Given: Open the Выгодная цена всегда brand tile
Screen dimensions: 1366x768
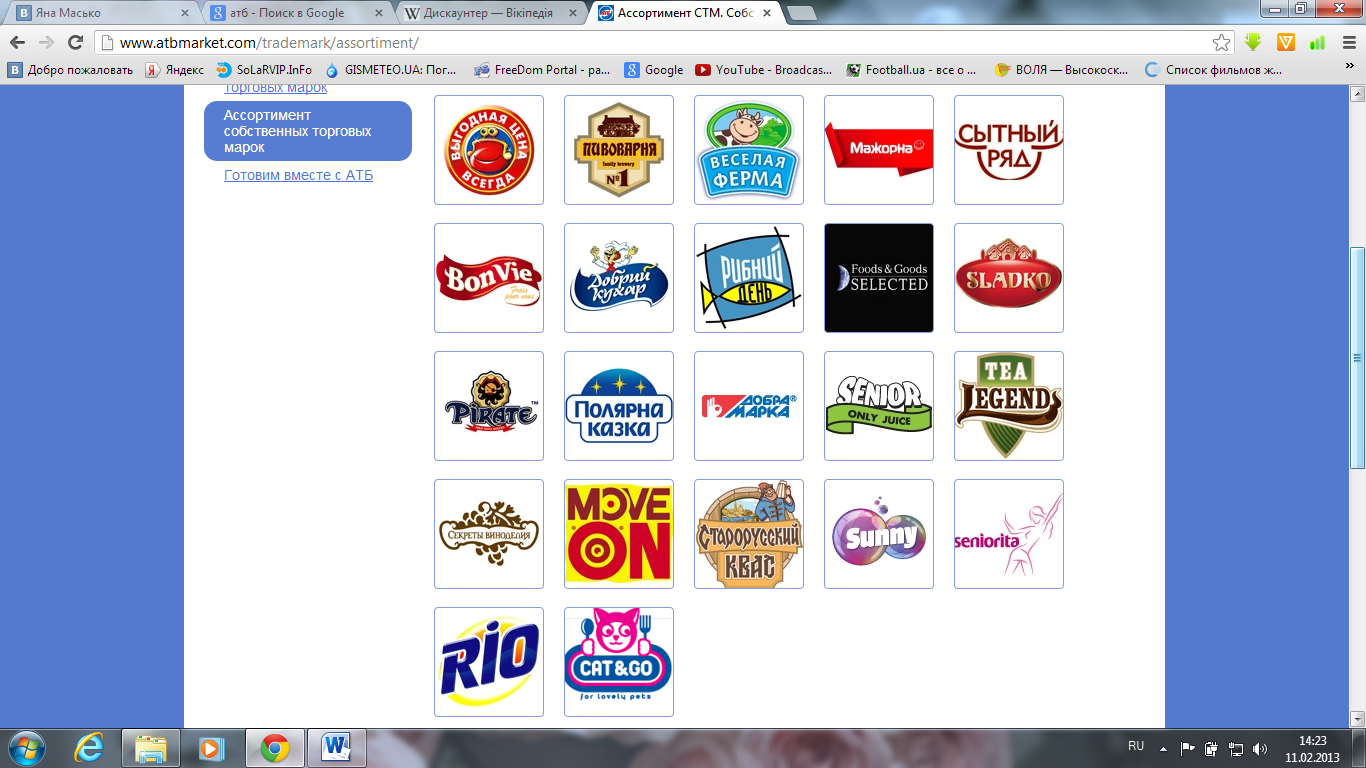Looking at the screenshot, I should click(489, 150).
